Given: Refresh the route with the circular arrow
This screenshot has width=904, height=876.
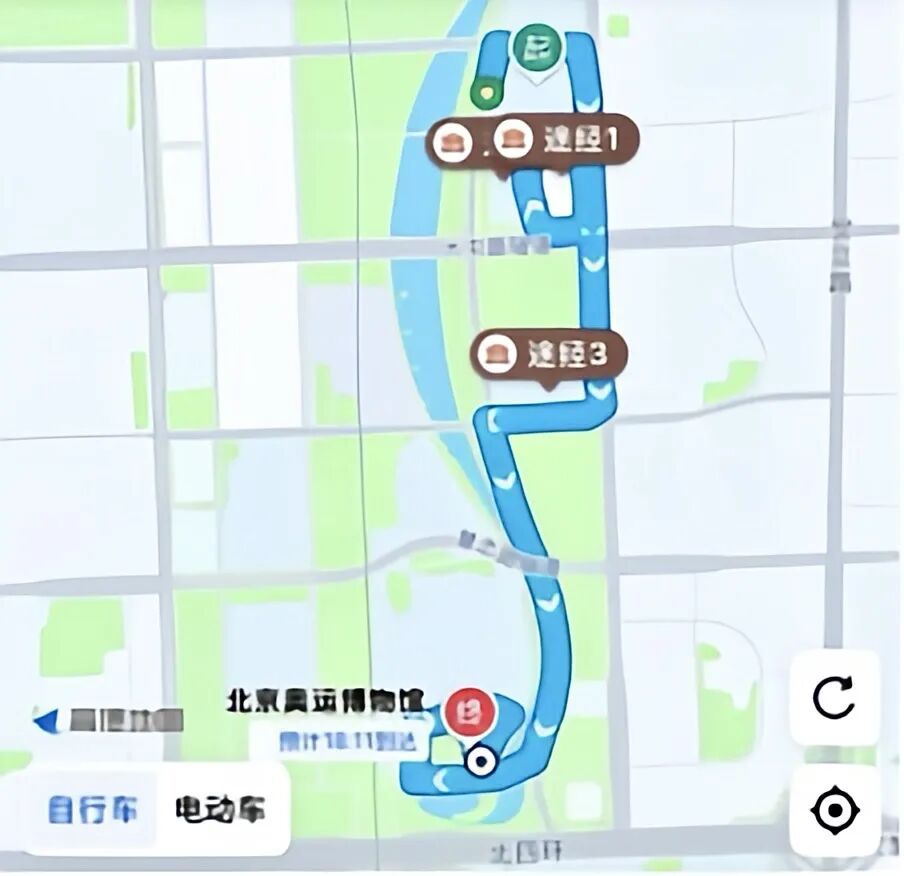Looking at the screenshot, I should pyautogui.click(x=833, y=698).
